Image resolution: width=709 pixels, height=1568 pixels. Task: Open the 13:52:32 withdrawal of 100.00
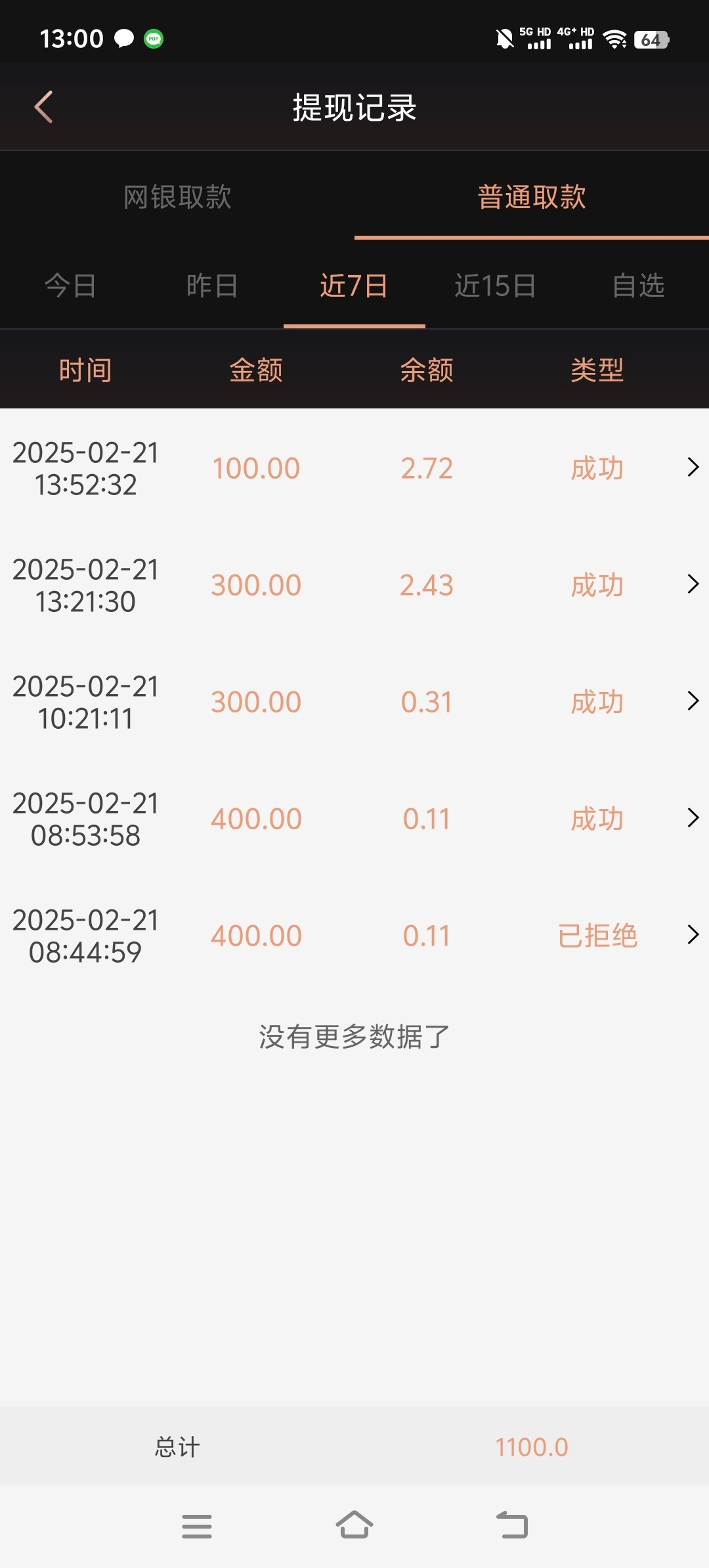354,468
